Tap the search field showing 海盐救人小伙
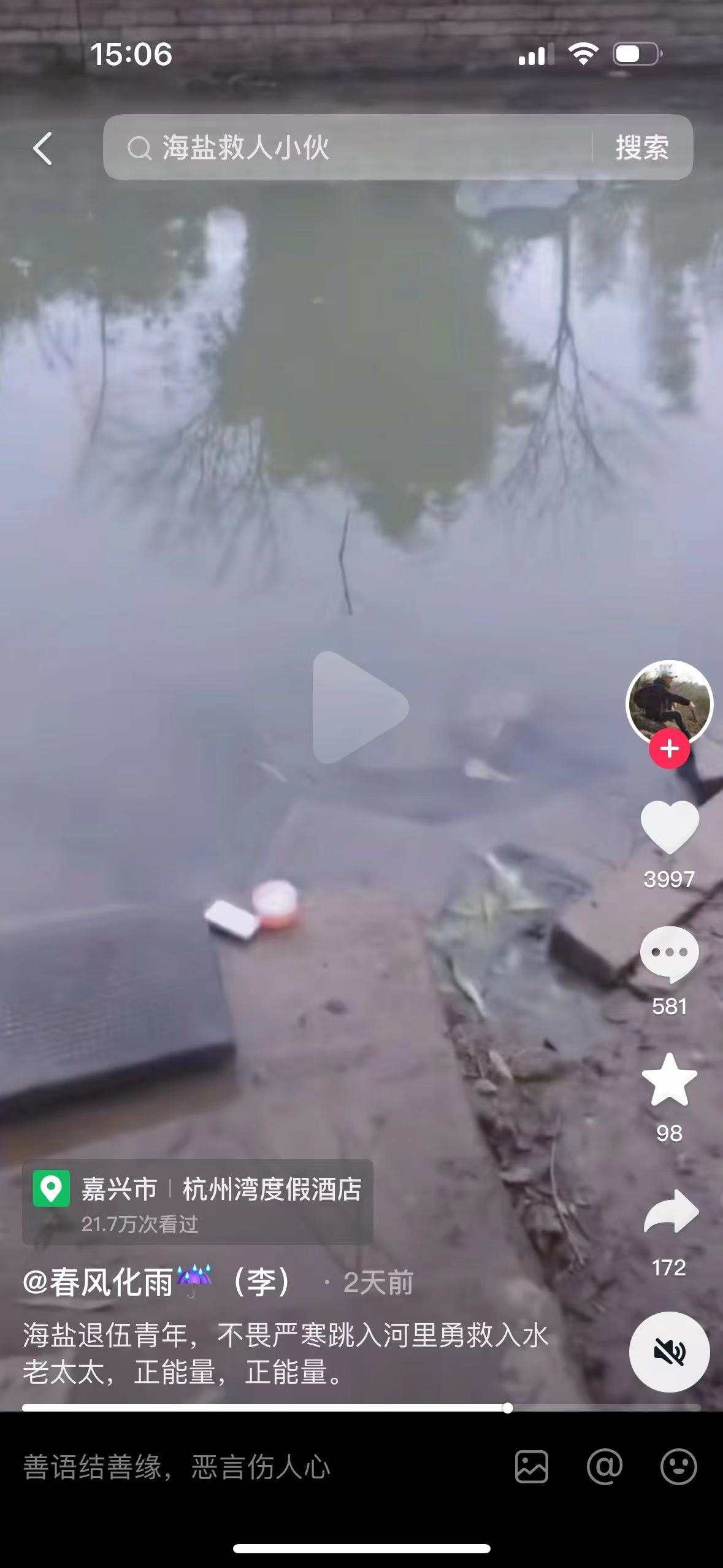The width and height of the screenshot is (723, 1568). 343,148
